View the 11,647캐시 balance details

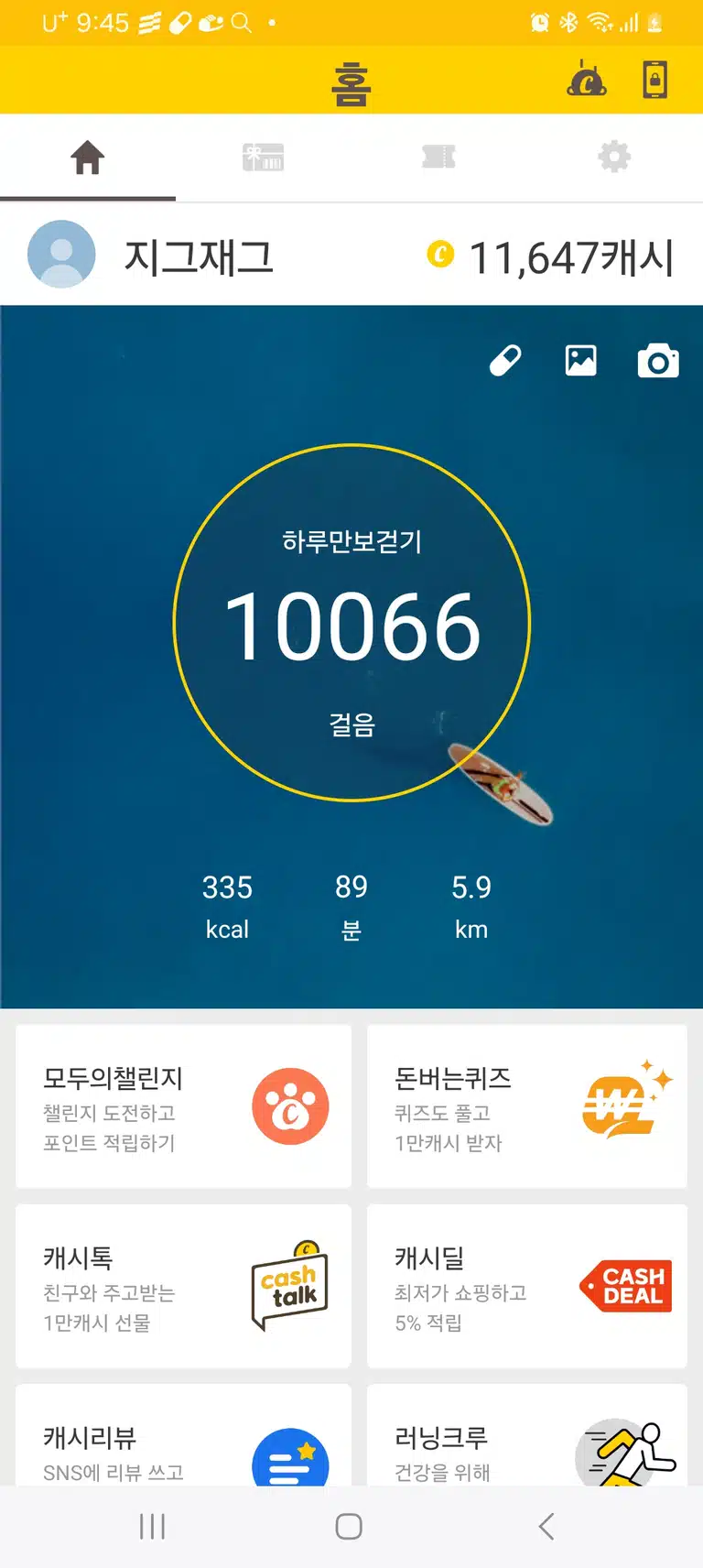551,256
